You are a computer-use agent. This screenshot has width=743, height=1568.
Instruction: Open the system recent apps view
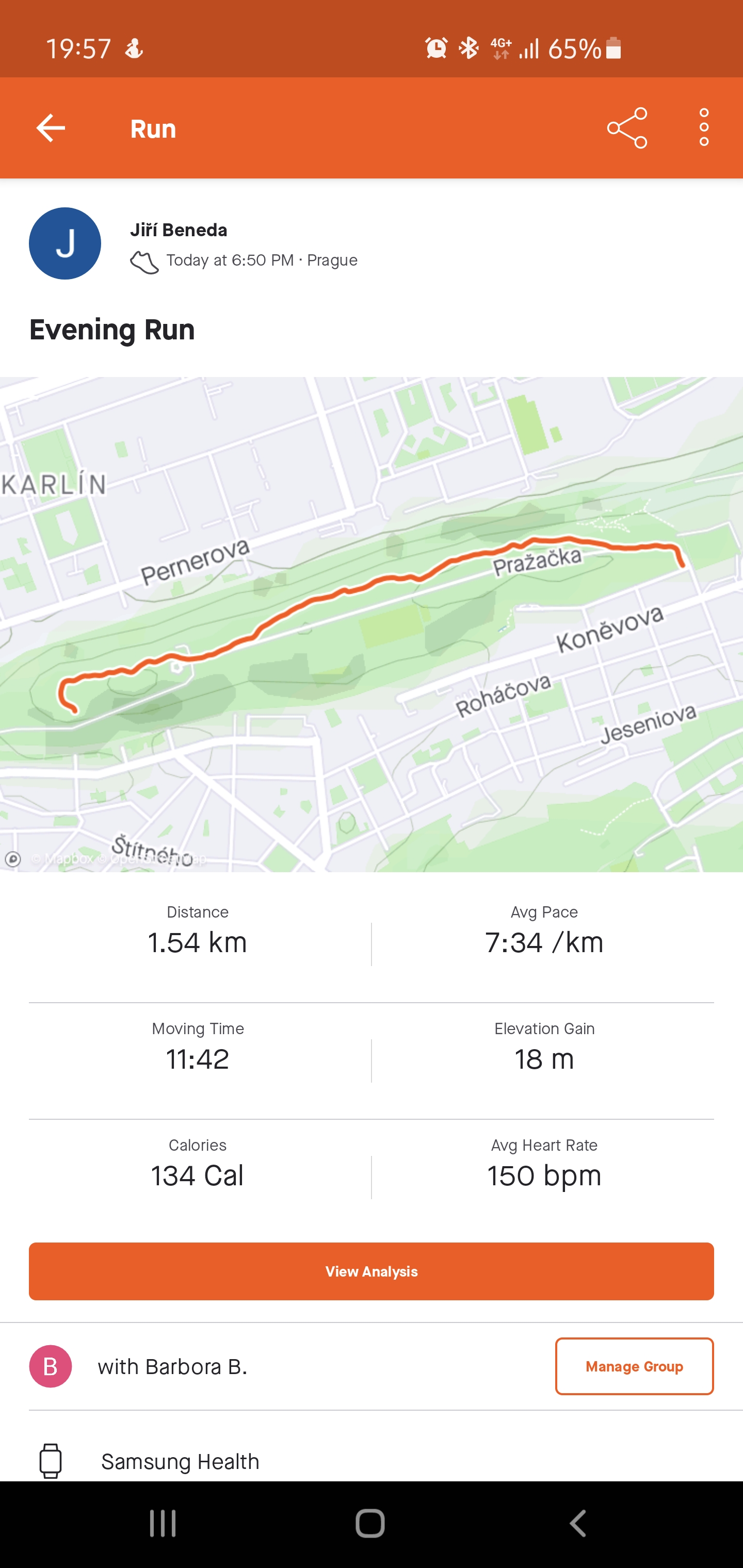(x=163, y=1524)
